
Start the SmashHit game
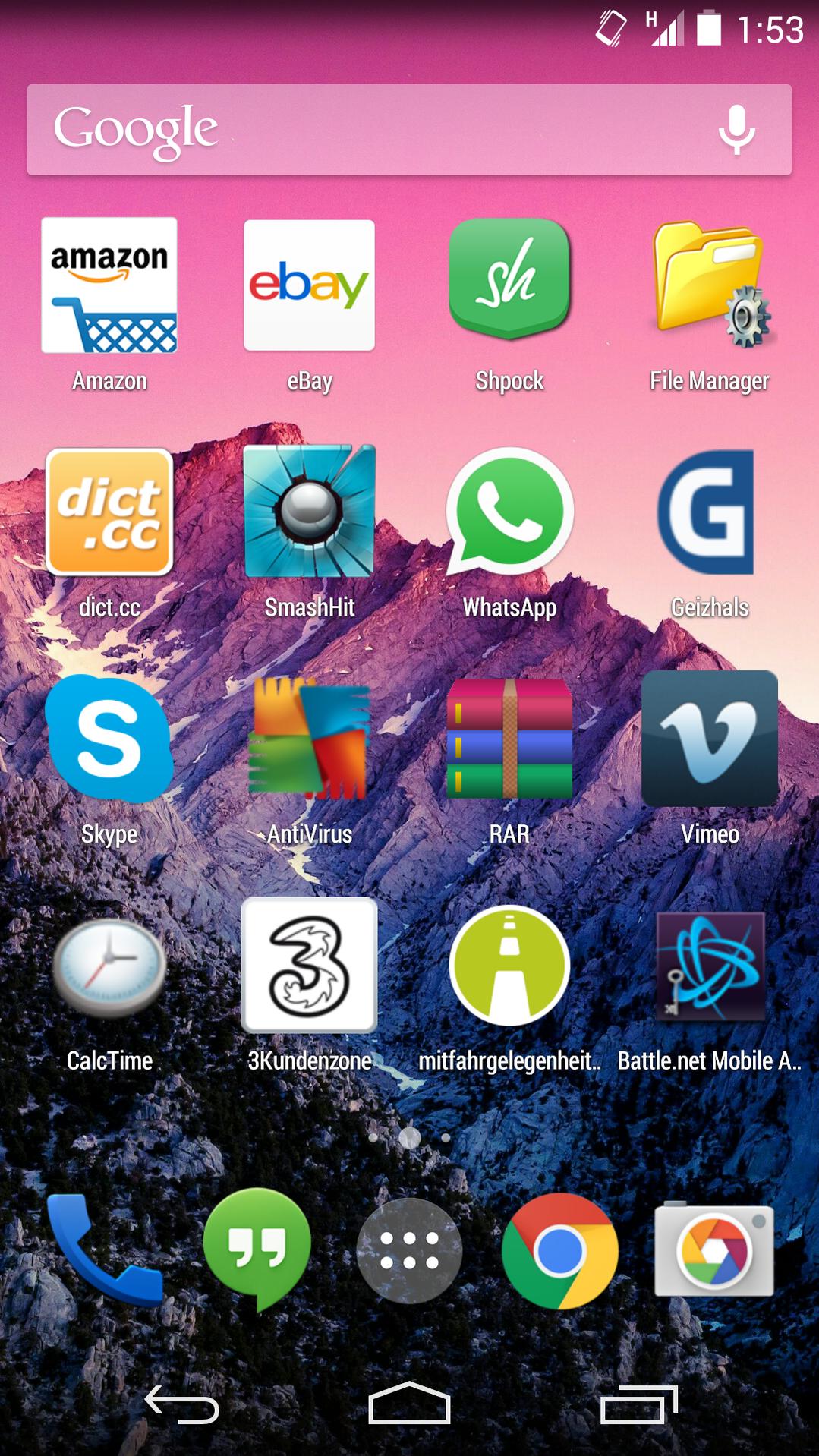309,512
